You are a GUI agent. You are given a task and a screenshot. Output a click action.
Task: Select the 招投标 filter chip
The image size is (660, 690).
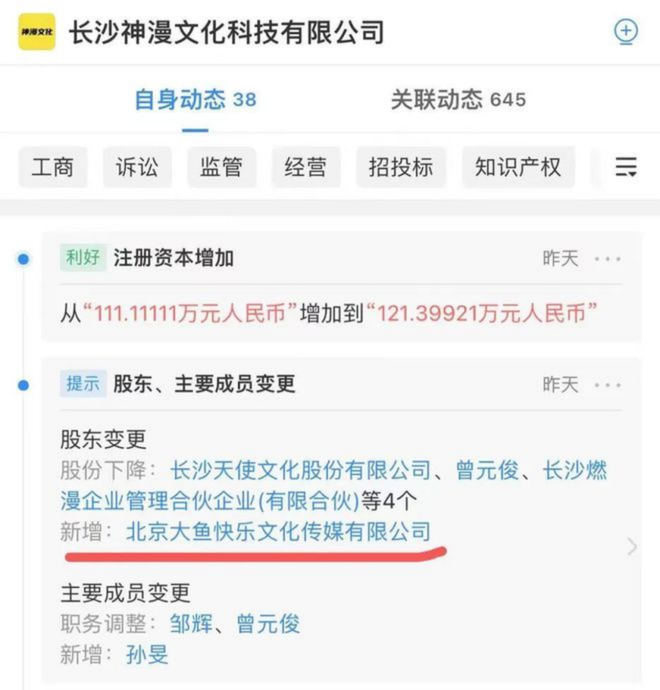400,167
